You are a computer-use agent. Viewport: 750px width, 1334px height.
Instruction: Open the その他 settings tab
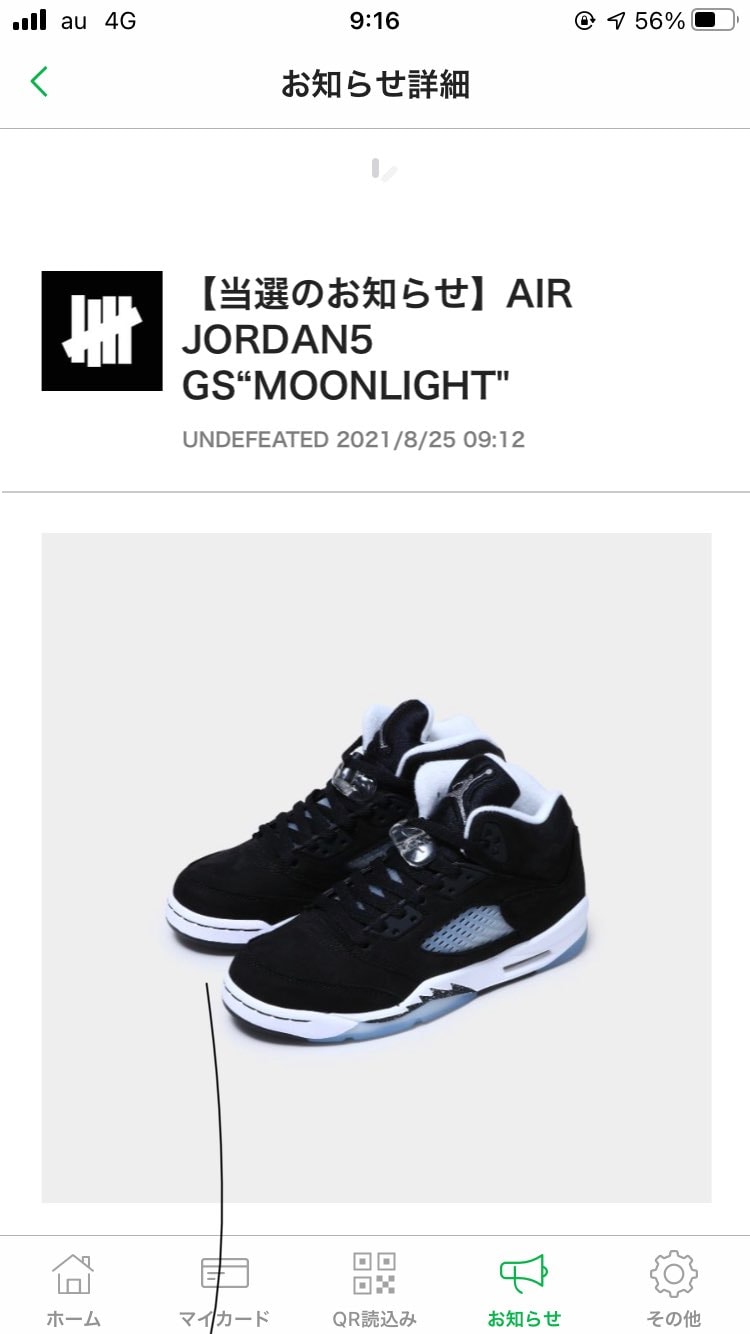pyautogui.click(x=673, y=1288)
